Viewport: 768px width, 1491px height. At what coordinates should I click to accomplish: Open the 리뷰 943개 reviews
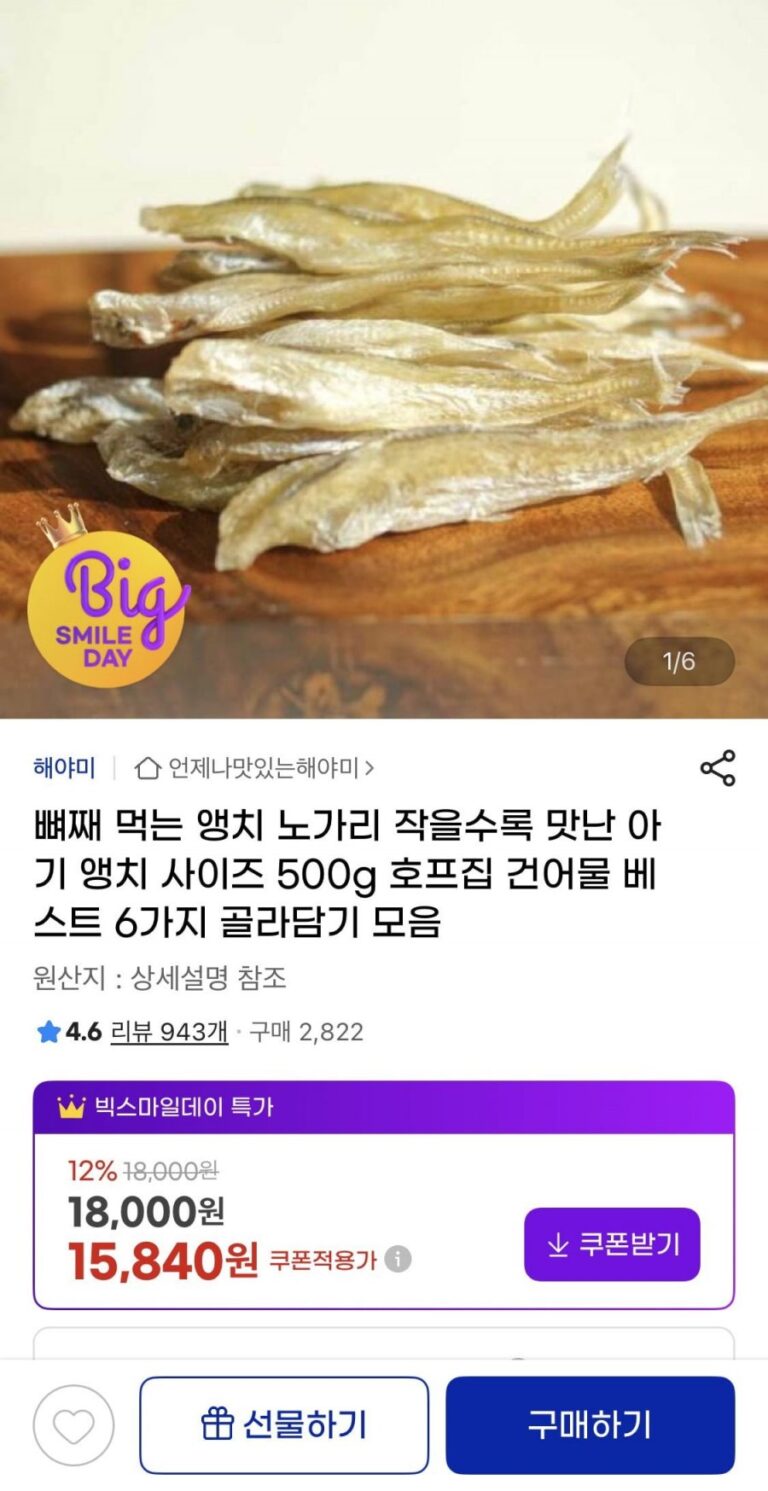coord(169,1032)
